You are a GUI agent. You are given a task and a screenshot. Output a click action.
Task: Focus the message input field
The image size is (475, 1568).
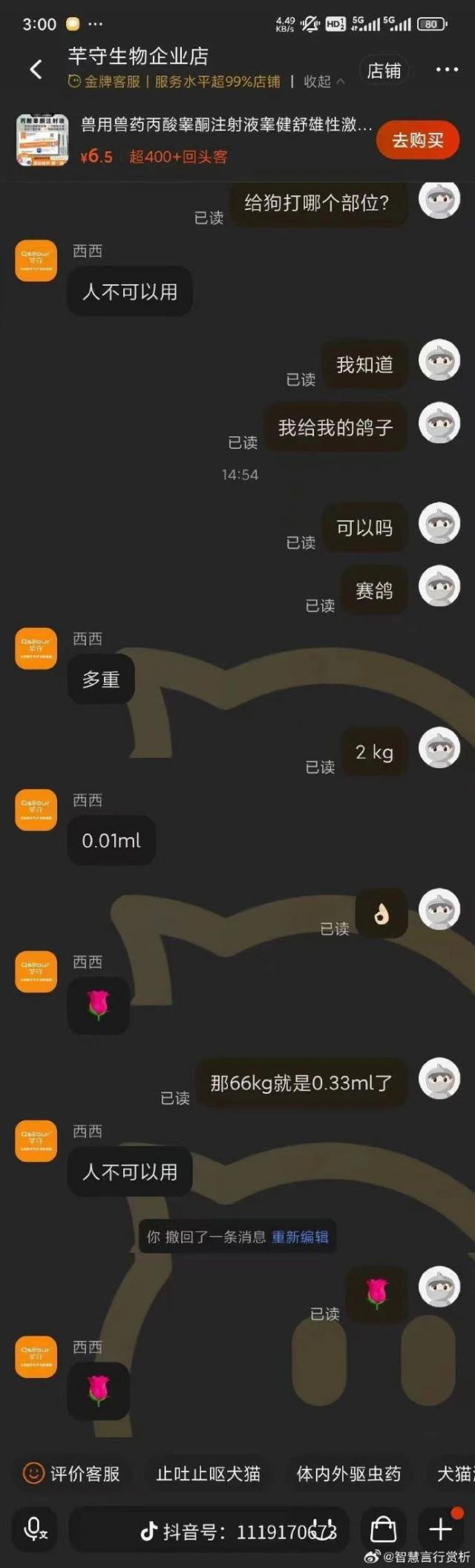(208, 1529)
